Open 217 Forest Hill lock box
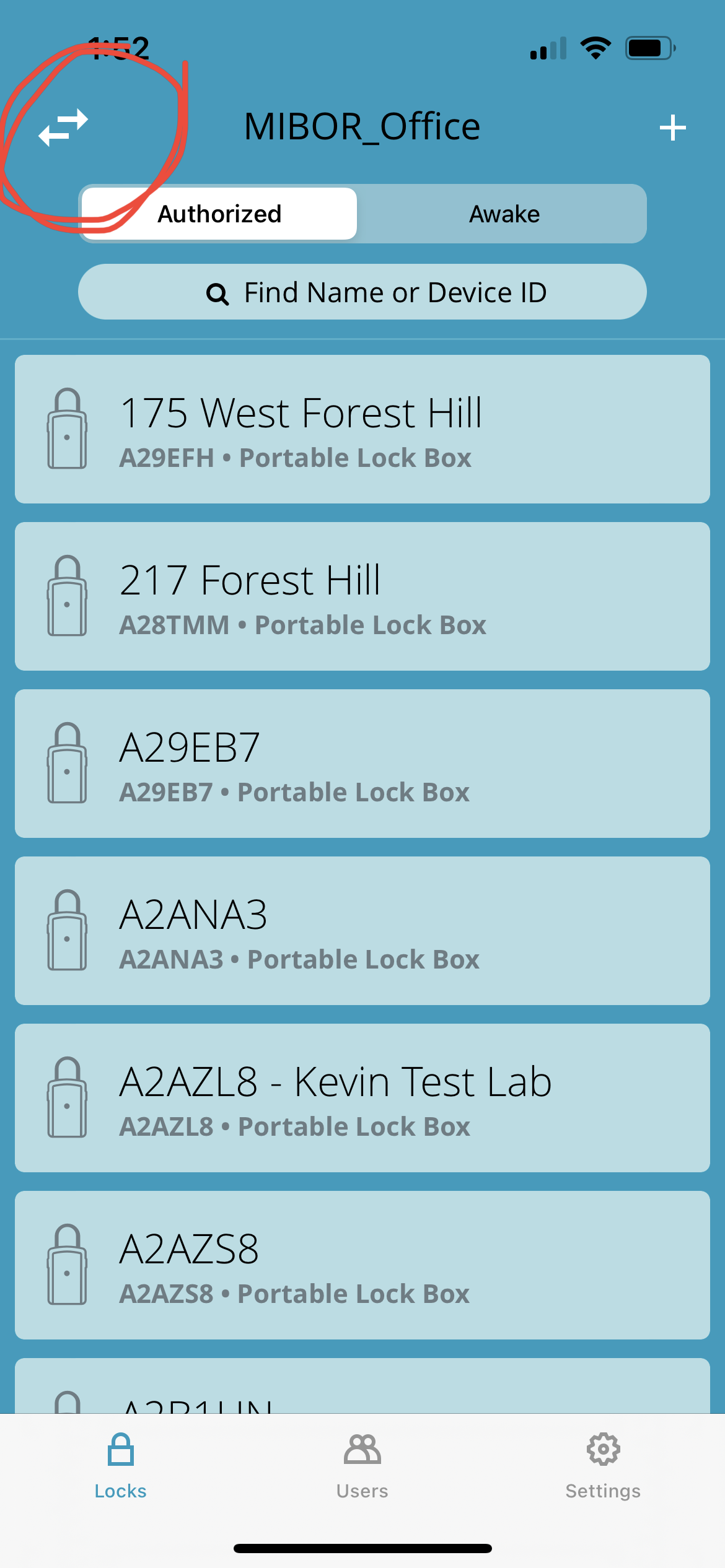Image resolution: width=725 pixels, height=1568 pixels. [x=362, y=596]
